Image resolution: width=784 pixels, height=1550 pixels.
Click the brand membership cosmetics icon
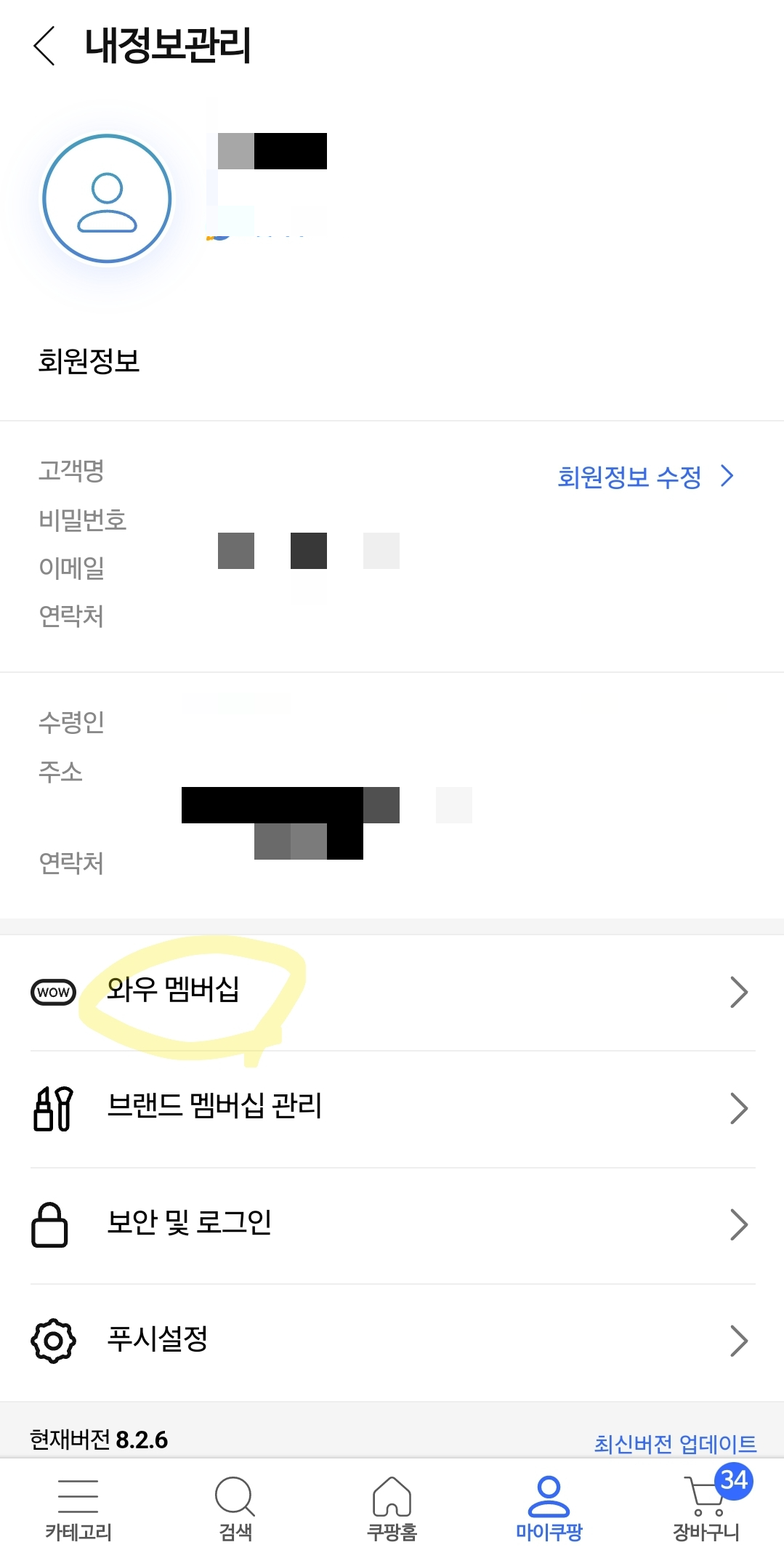(x=49, y=1107)
